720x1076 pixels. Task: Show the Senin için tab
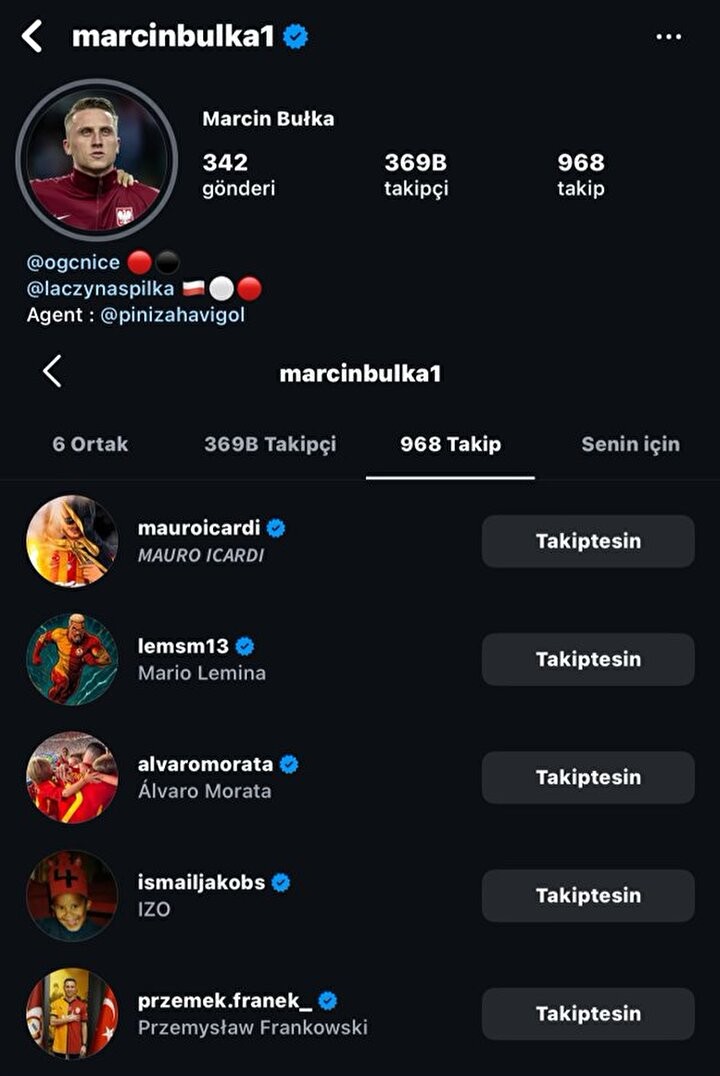pyautogui.click(x=630, y=444)
